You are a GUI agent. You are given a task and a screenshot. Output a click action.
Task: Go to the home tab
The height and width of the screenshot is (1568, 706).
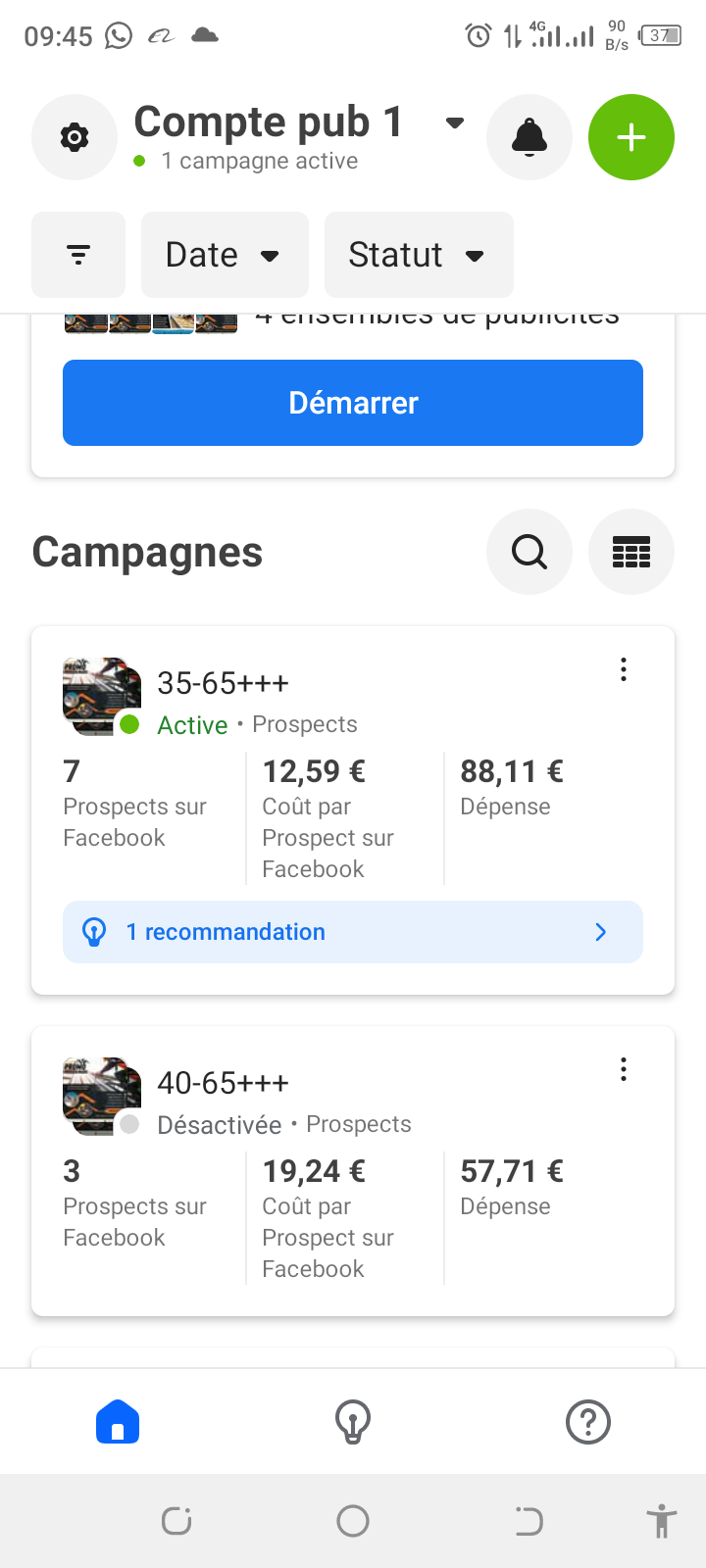point(118,1422)
